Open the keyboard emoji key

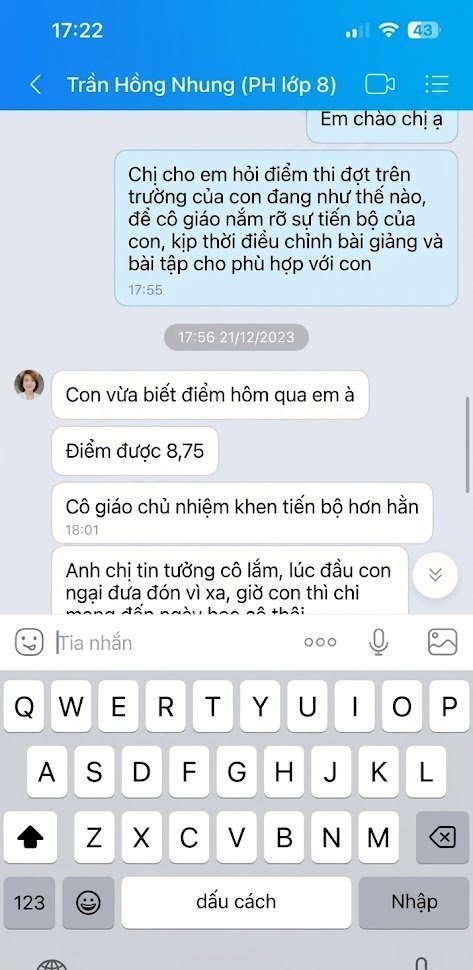point(88,903)
